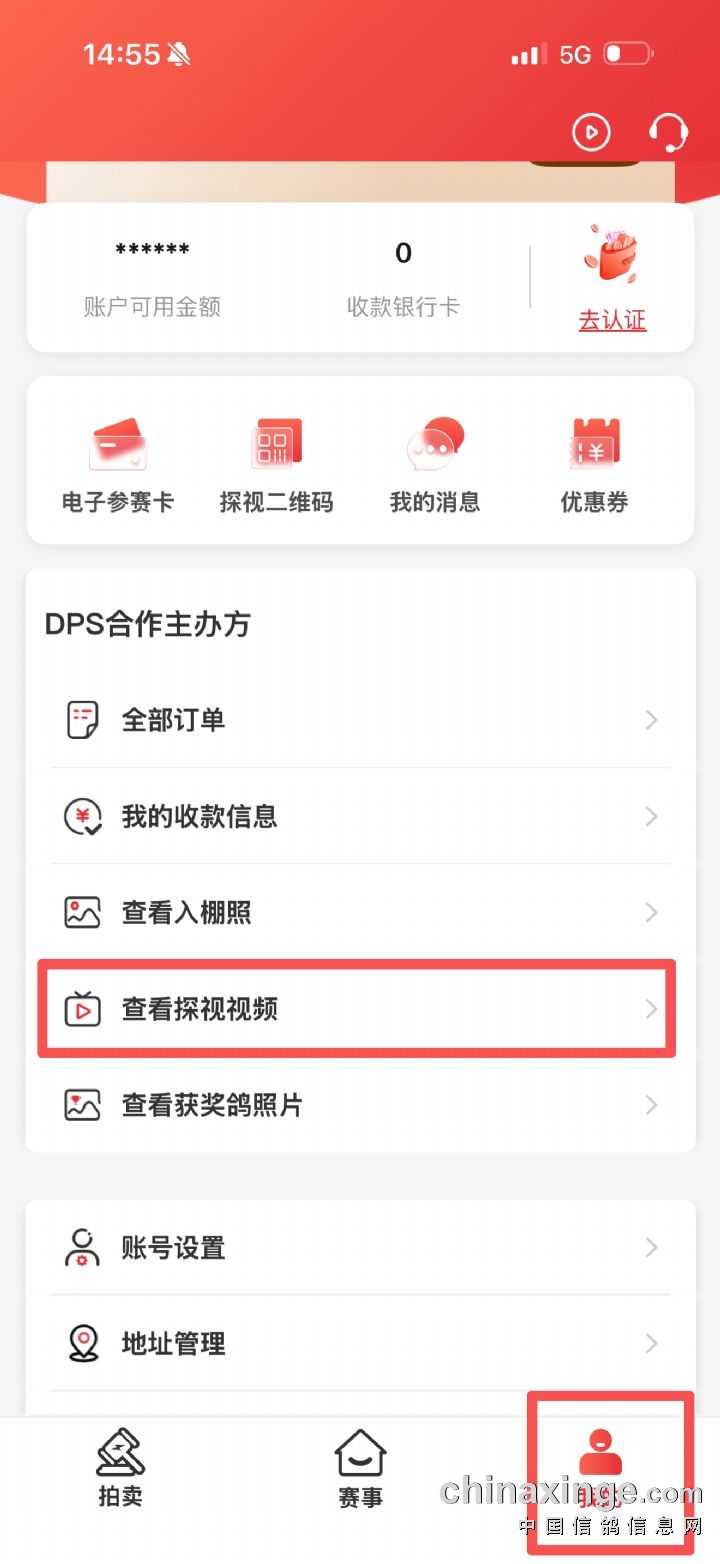Open 地址管理

[x=360, y=1343]
